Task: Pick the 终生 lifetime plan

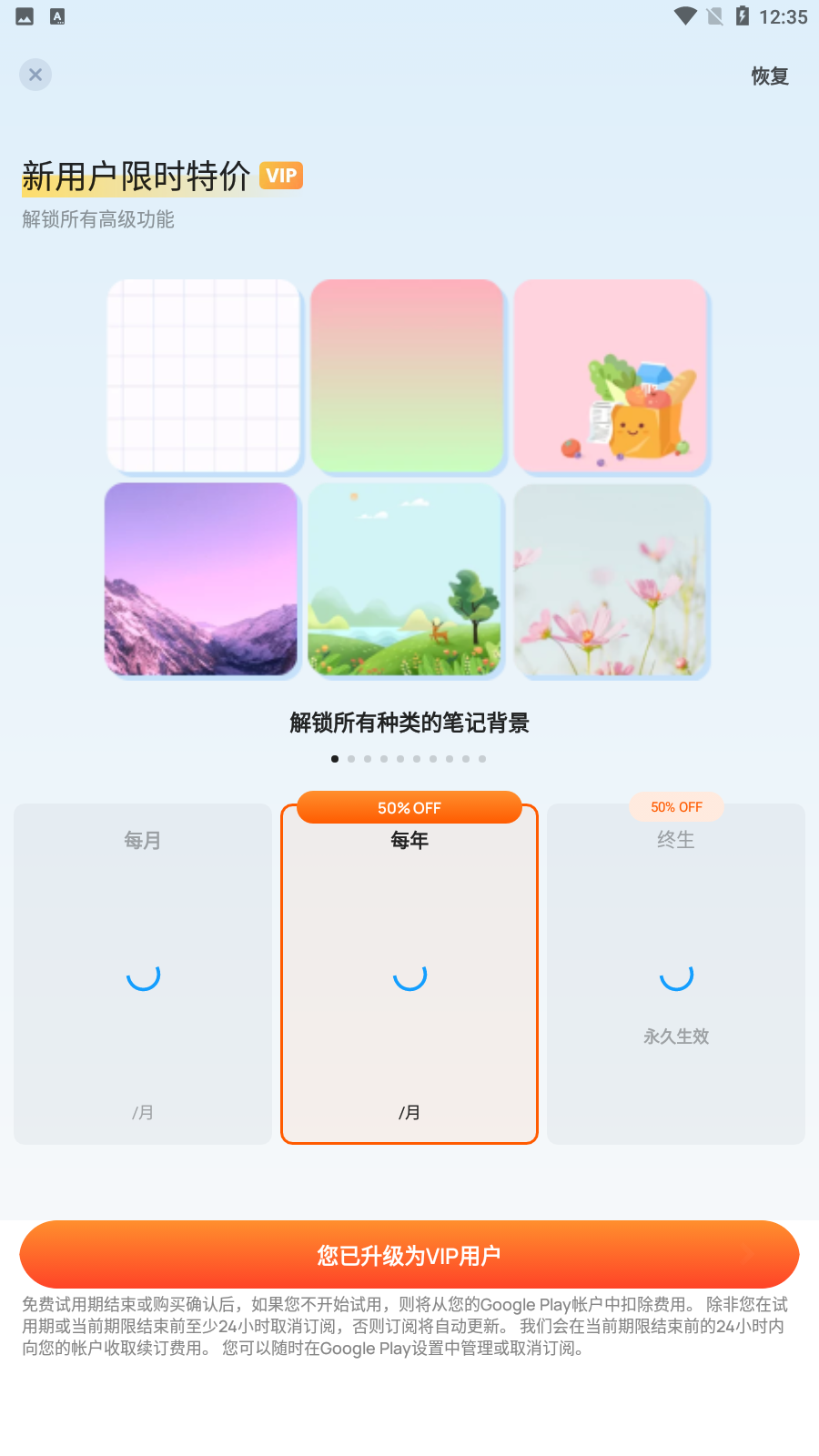Action: (x=676, y=974)
